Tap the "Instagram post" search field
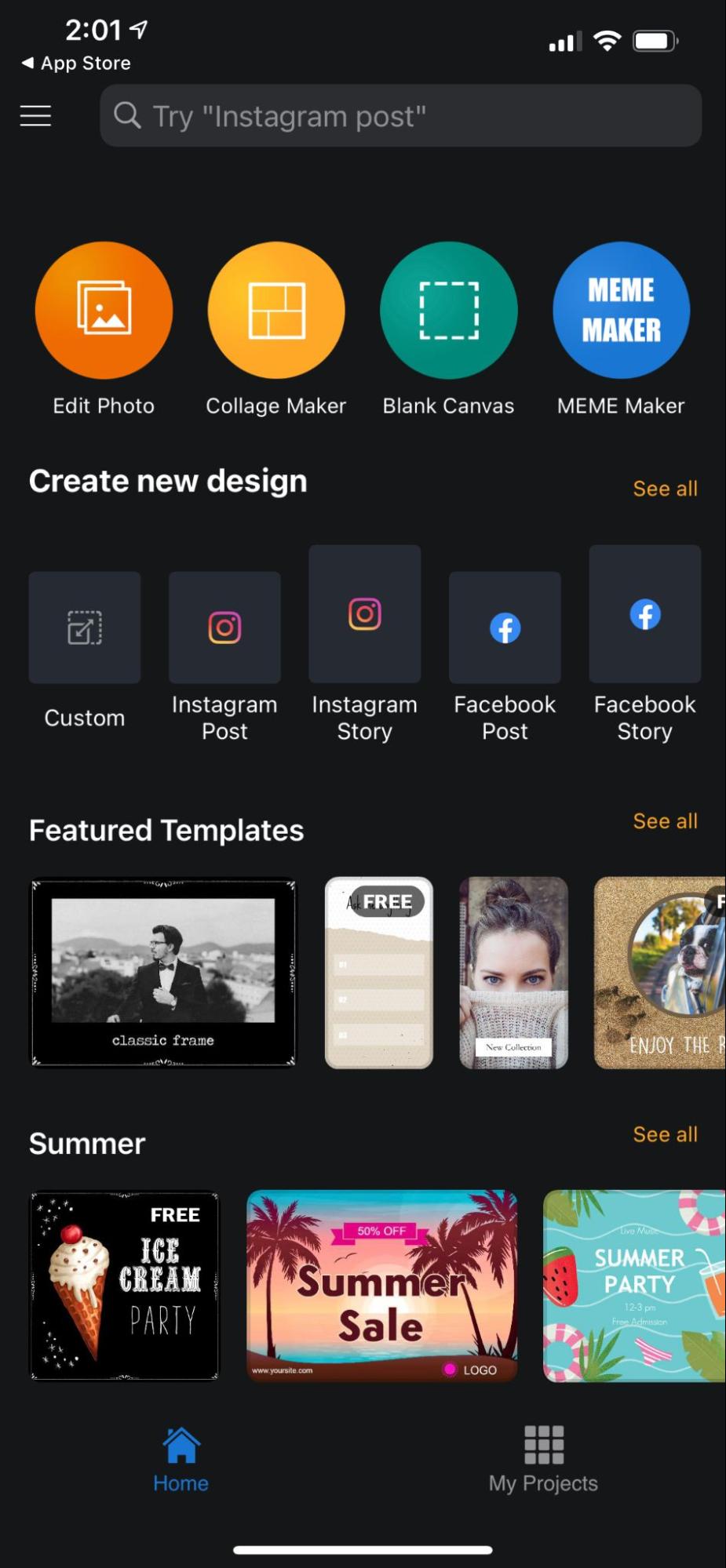 tap(400, 116)
